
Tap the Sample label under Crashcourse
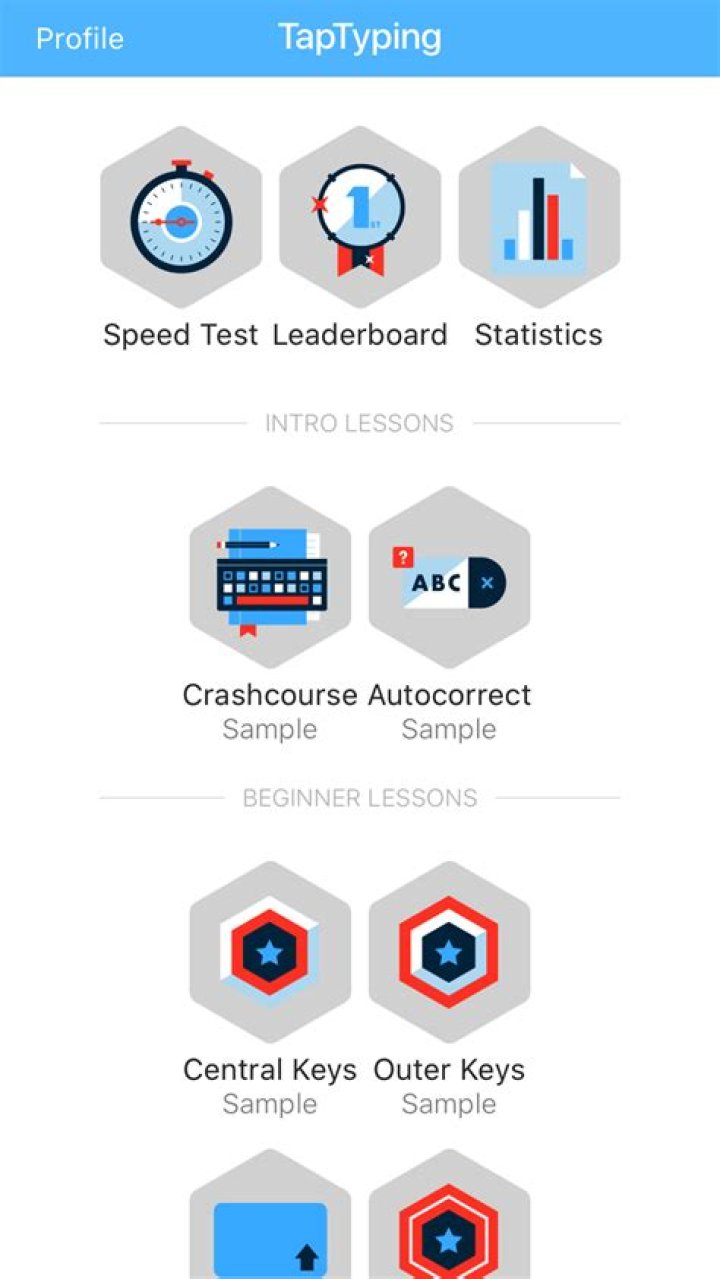click(269, 729)
